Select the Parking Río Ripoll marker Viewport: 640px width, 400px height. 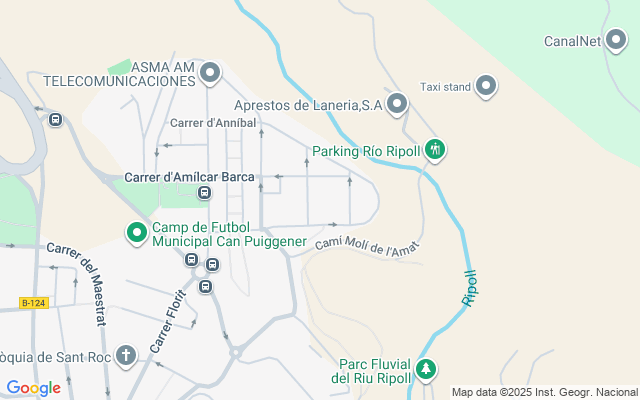click(x=435, y=151)
